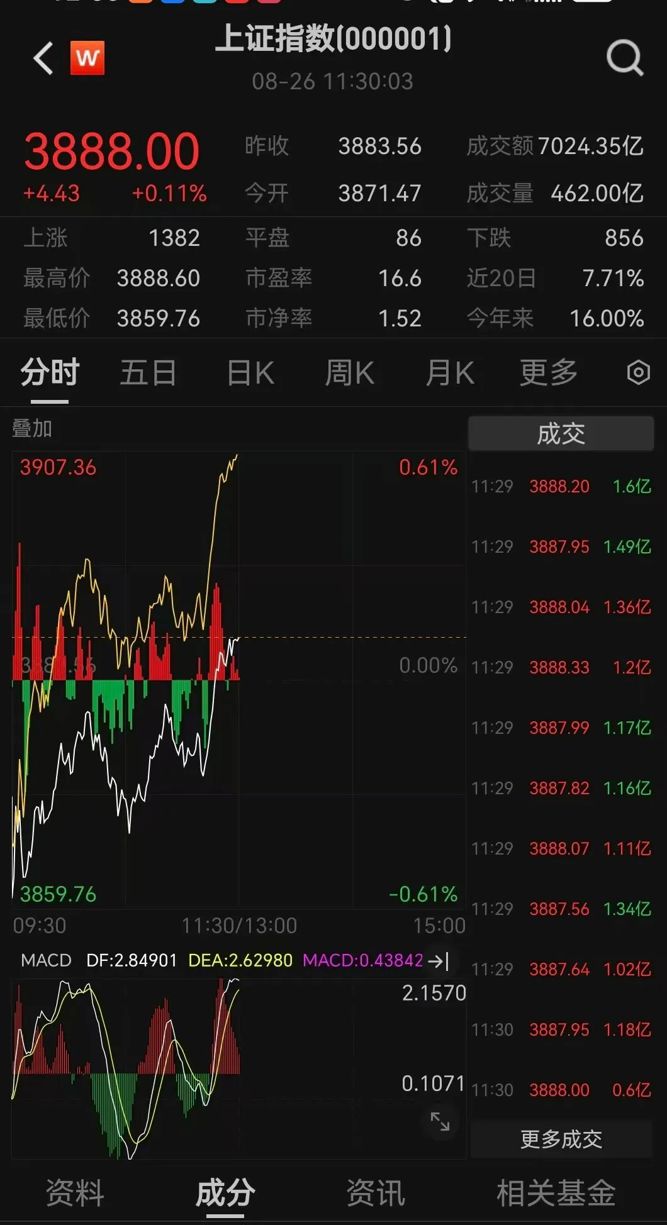Image resolution: width=667 pixels, height=1225 pixels.
Task: Switch to the 日K chart tab
Action: pyautogui.click(x=250, y=373)
